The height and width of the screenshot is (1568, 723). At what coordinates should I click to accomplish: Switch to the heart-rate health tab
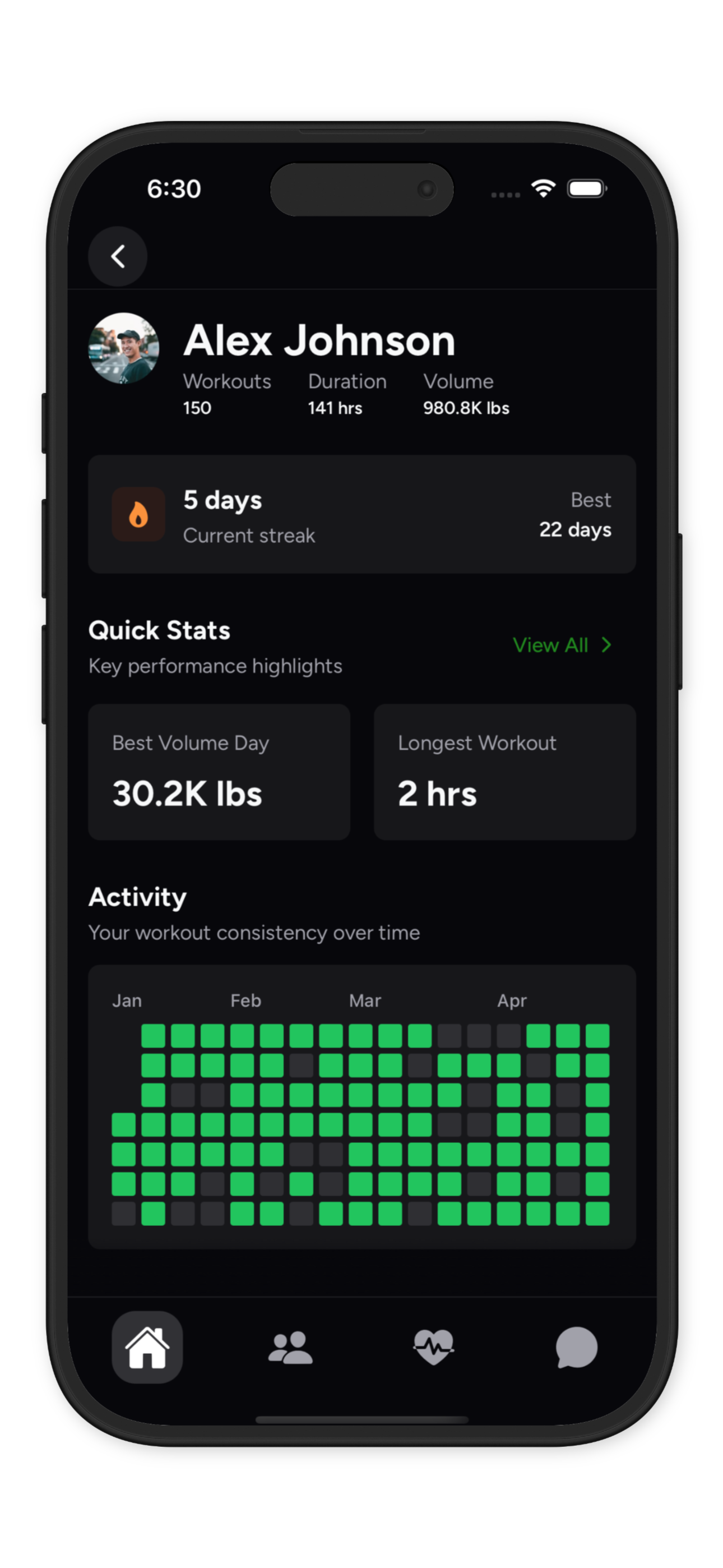[x=433, y=1347]
